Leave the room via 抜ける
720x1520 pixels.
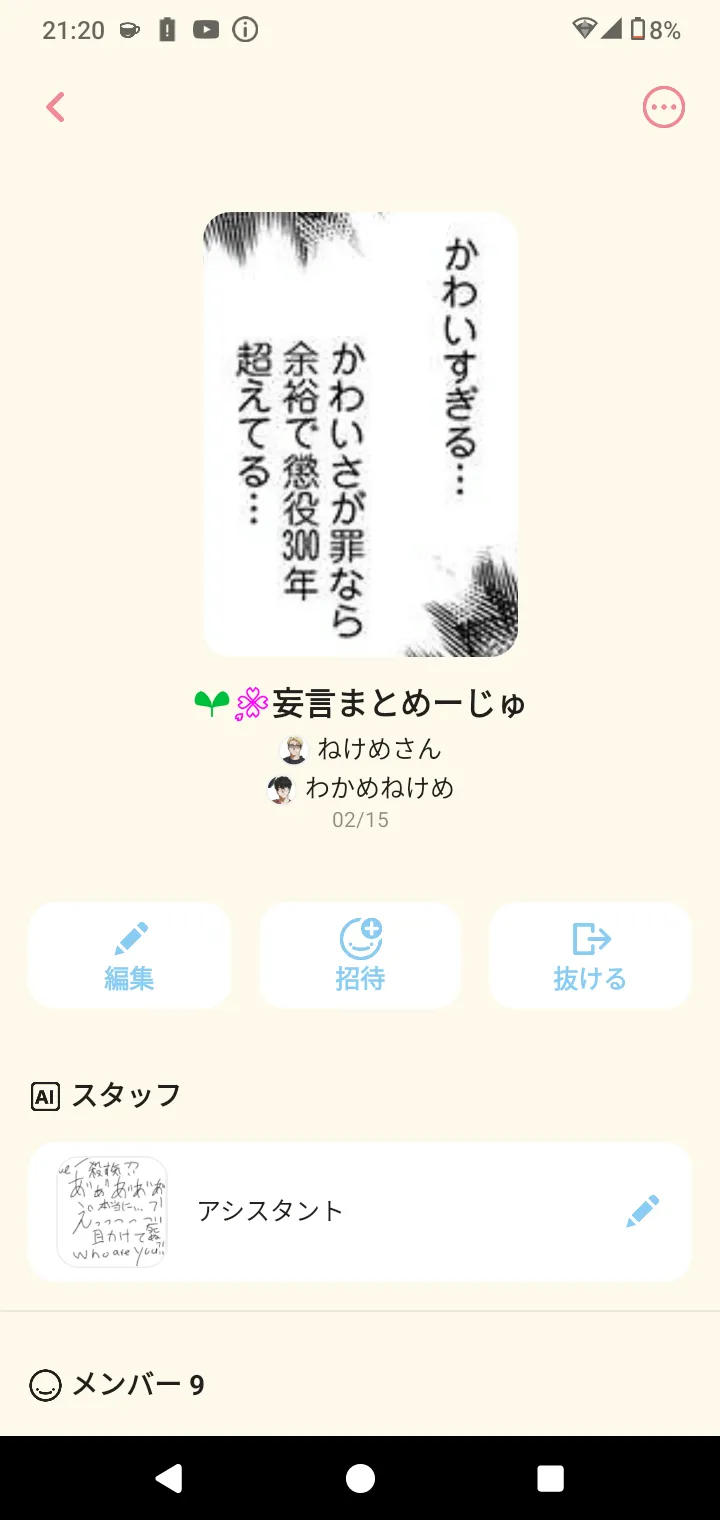coord(590,956)
